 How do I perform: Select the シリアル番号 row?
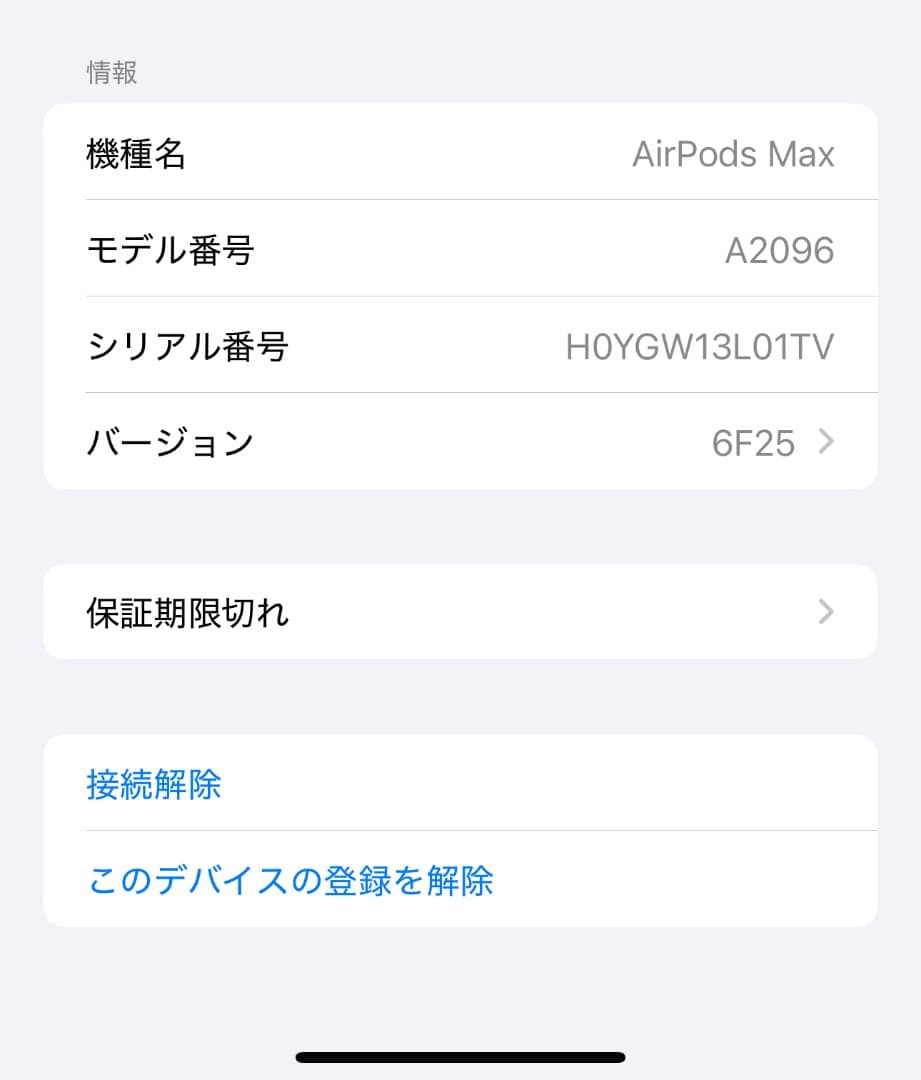[x=460, y=345]
